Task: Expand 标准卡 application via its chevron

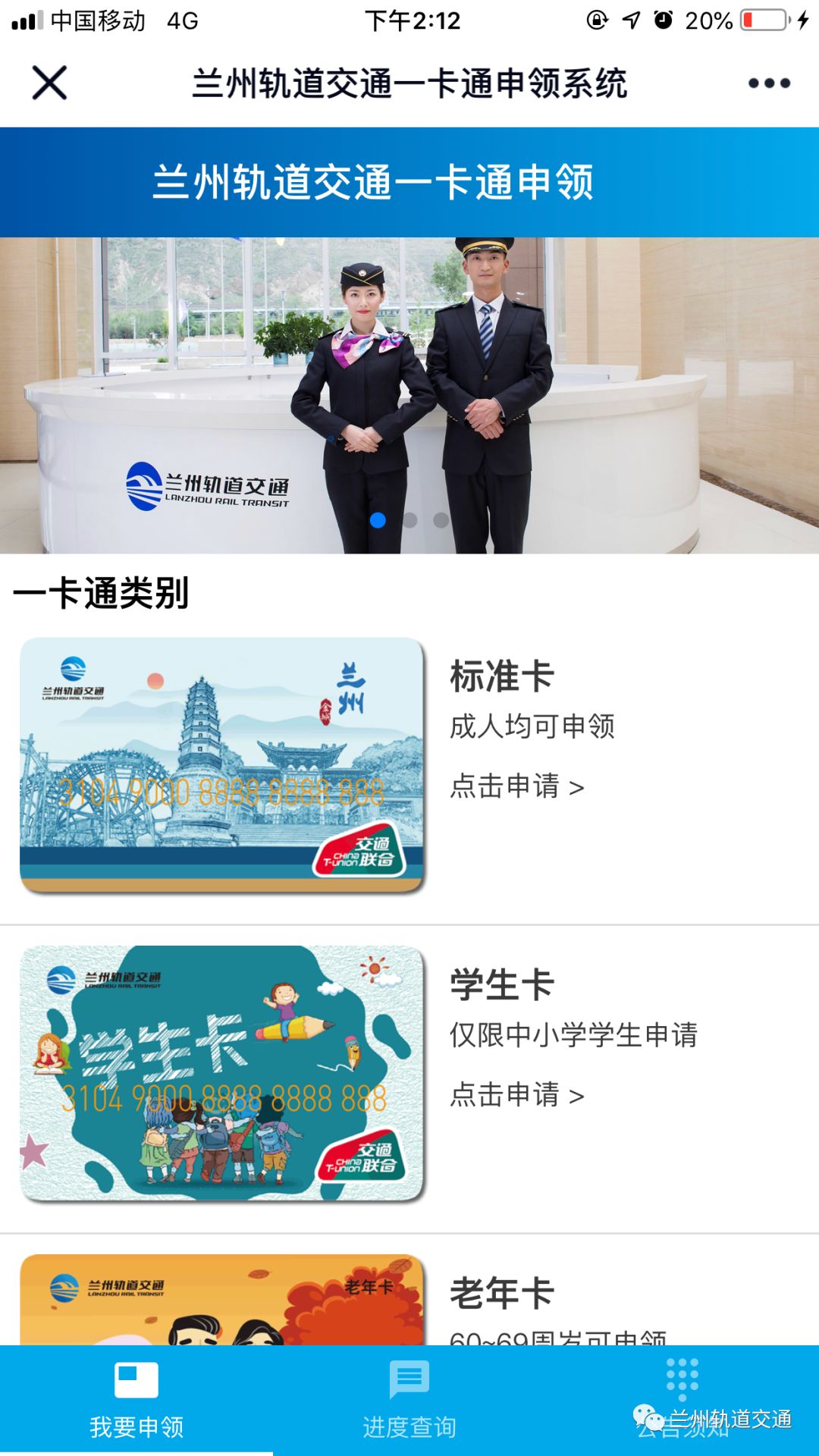Action: (578, 788)
